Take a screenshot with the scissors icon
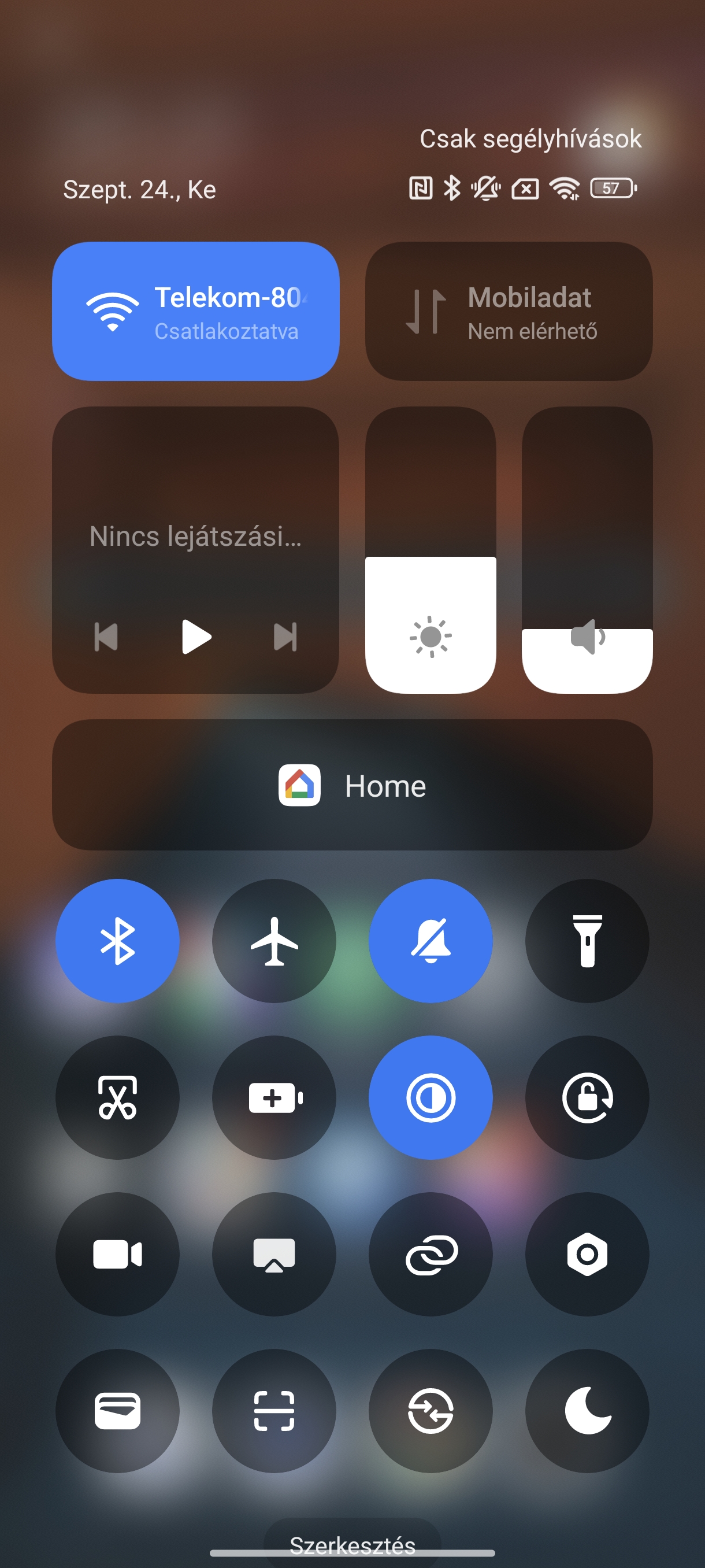The image size is (705, 1568). (x=117, y=1097)
